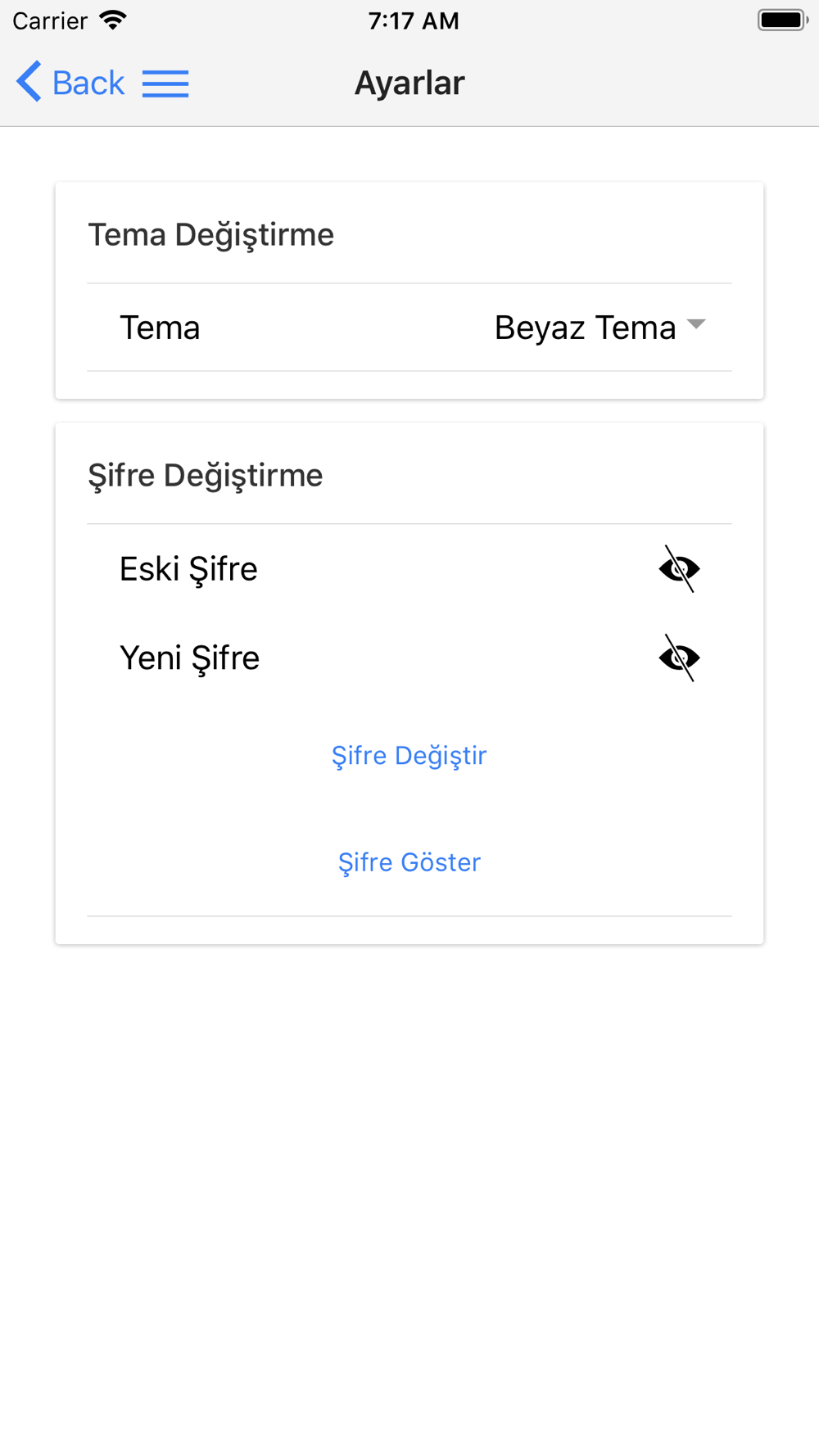The width and height of the screenshot is (819, 1456).
Task: Toggle visibility of Eski Şifre
Action: (x=679, y=569)
